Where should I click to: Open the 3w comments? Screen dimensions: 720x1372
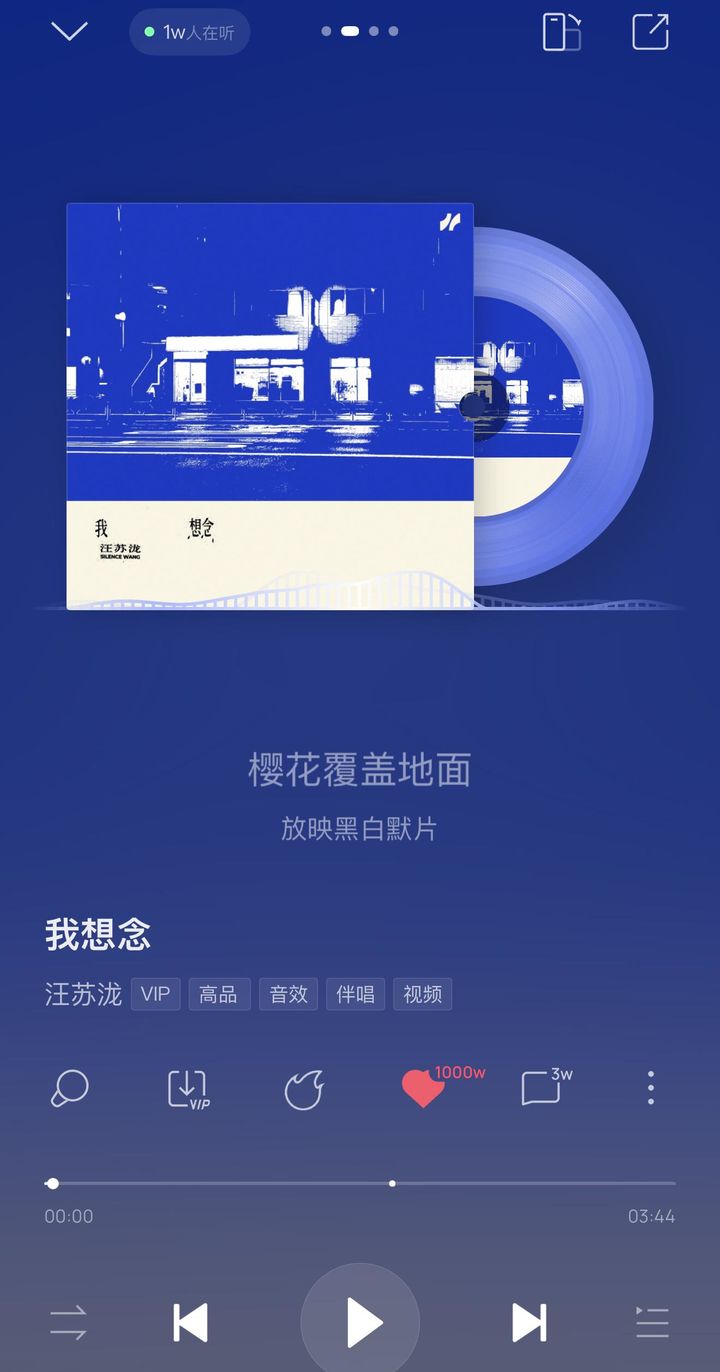pos(545,1087)
